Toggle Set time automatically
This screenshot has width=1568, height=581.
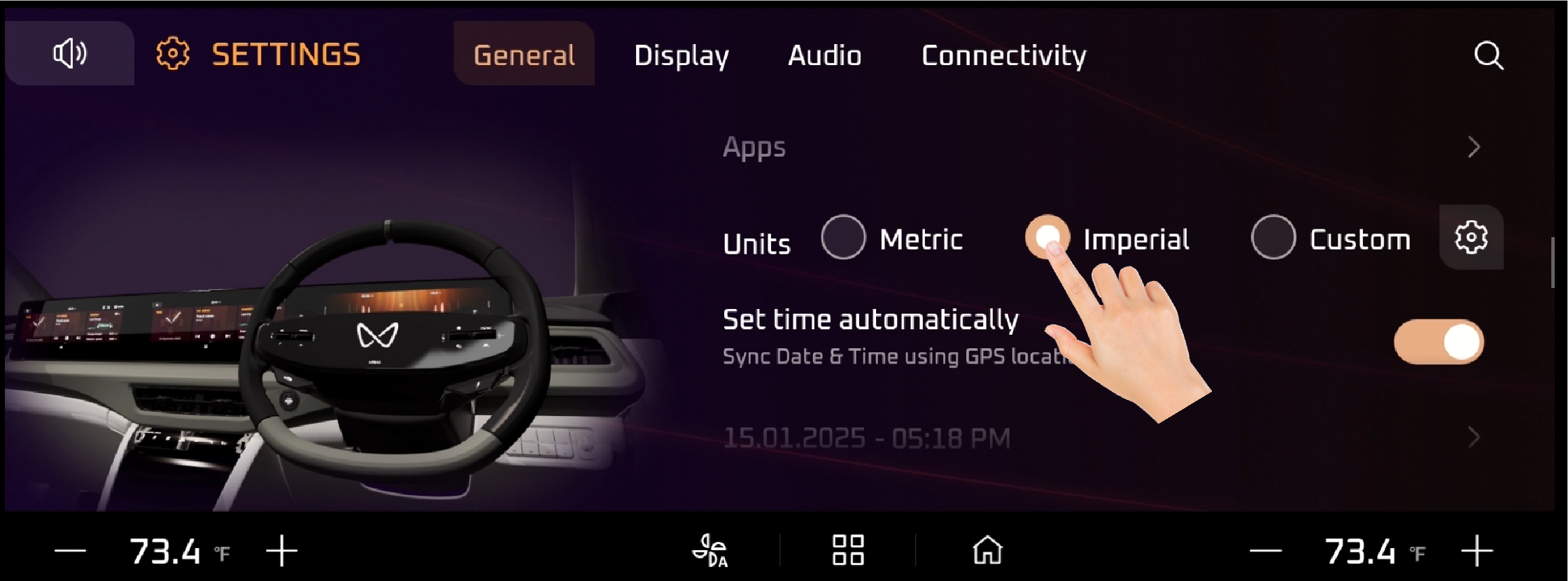(x=1439, y=343)
